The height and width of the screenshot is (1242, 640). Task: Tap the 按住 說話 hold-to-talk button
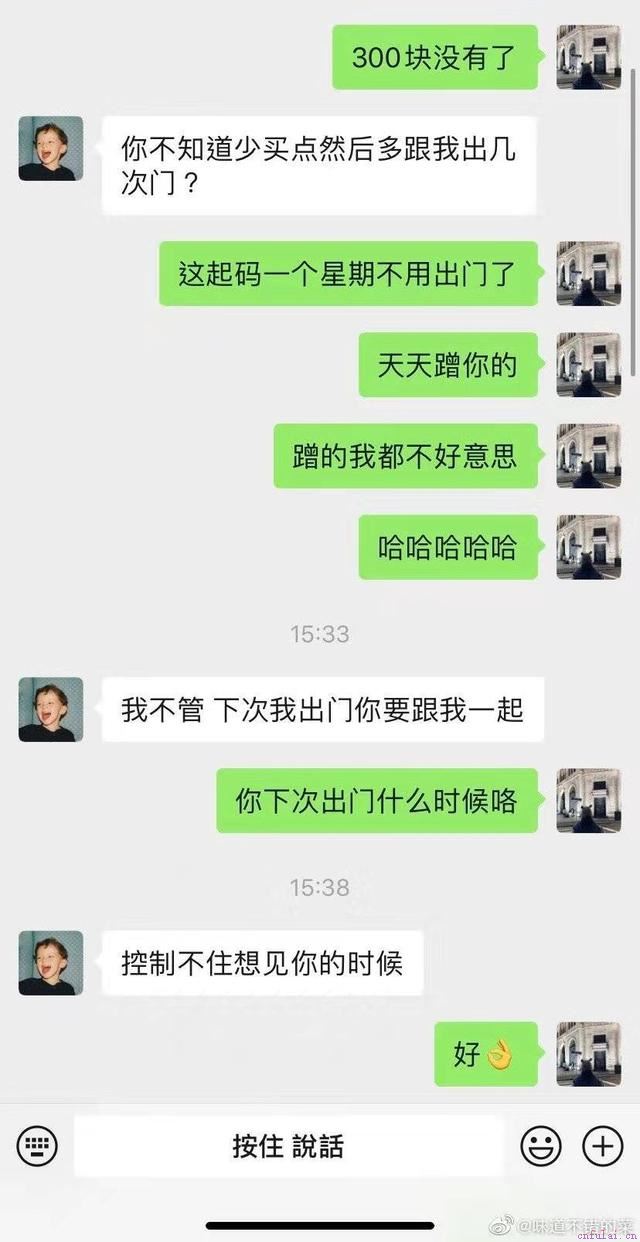tap(288, 1146)
